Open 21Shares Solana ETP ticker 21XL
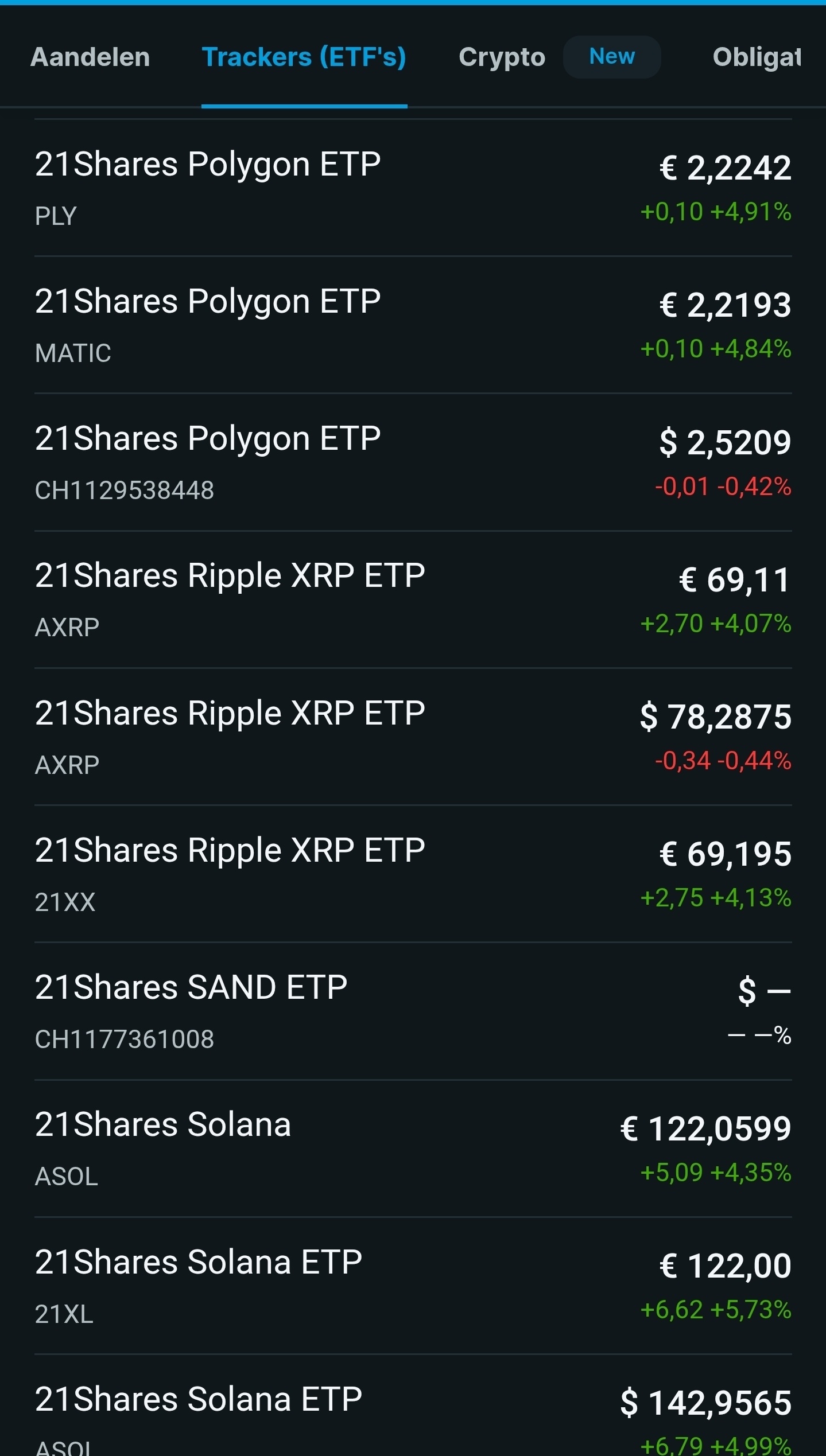Image resolution: width=826 pixels, height=1456 pixels. pyautogui.click(x=413, y=1286)
